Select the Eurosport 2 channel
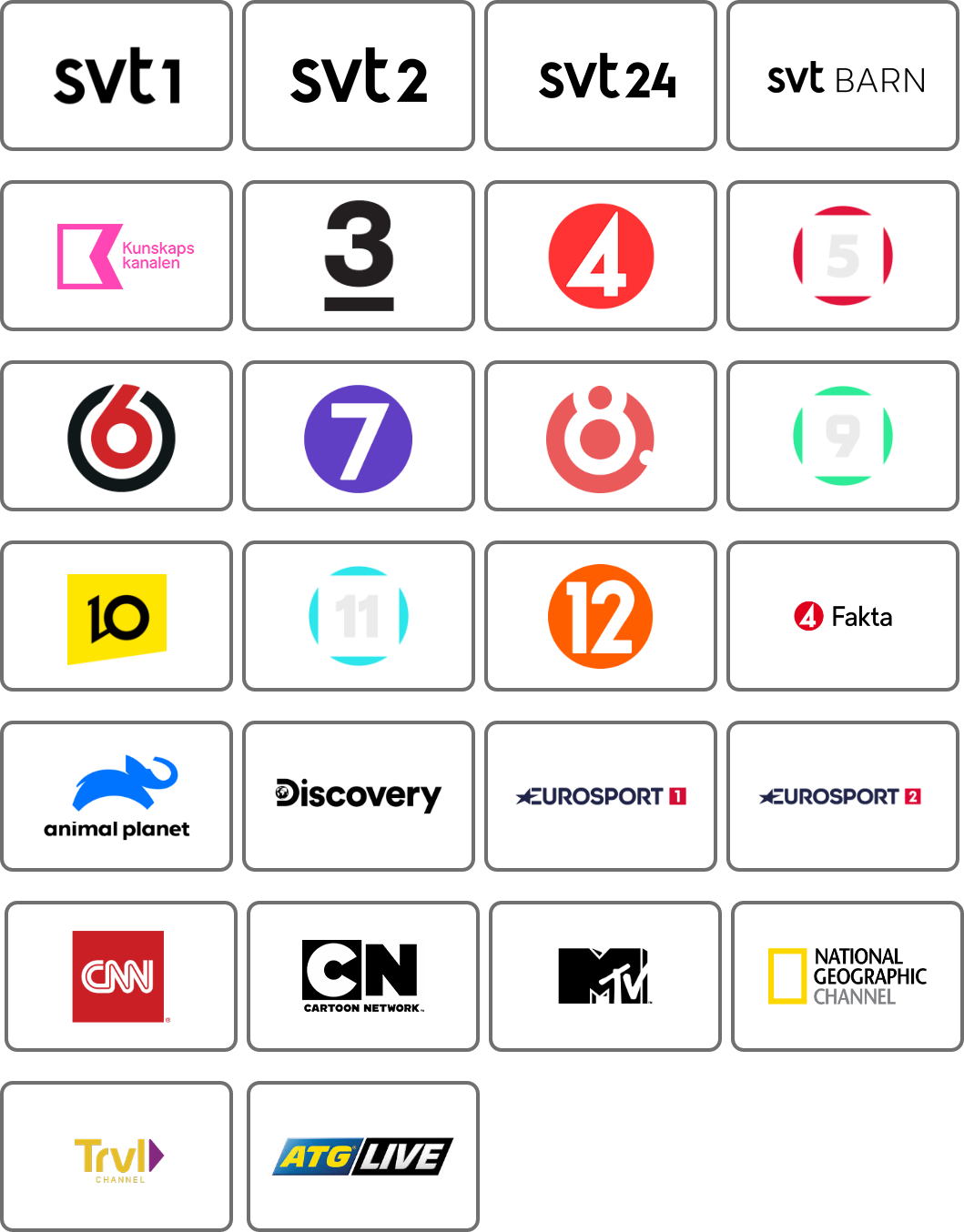Screen dimensions: 964x1232 (843, 796)
